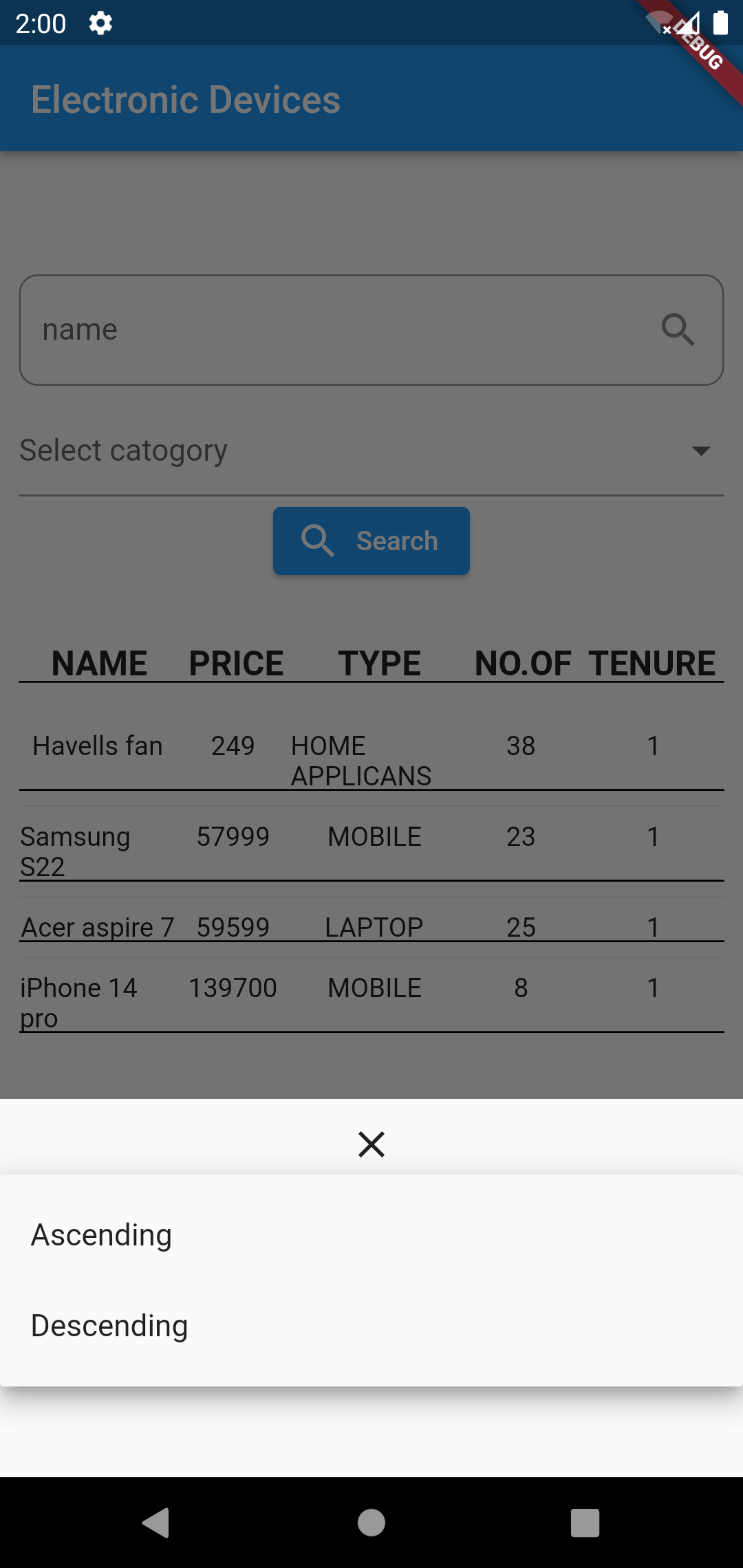This screenshot has height=1568, width=743.
Task: Click the battery indicator in the status bar
Action: (720, 23)
